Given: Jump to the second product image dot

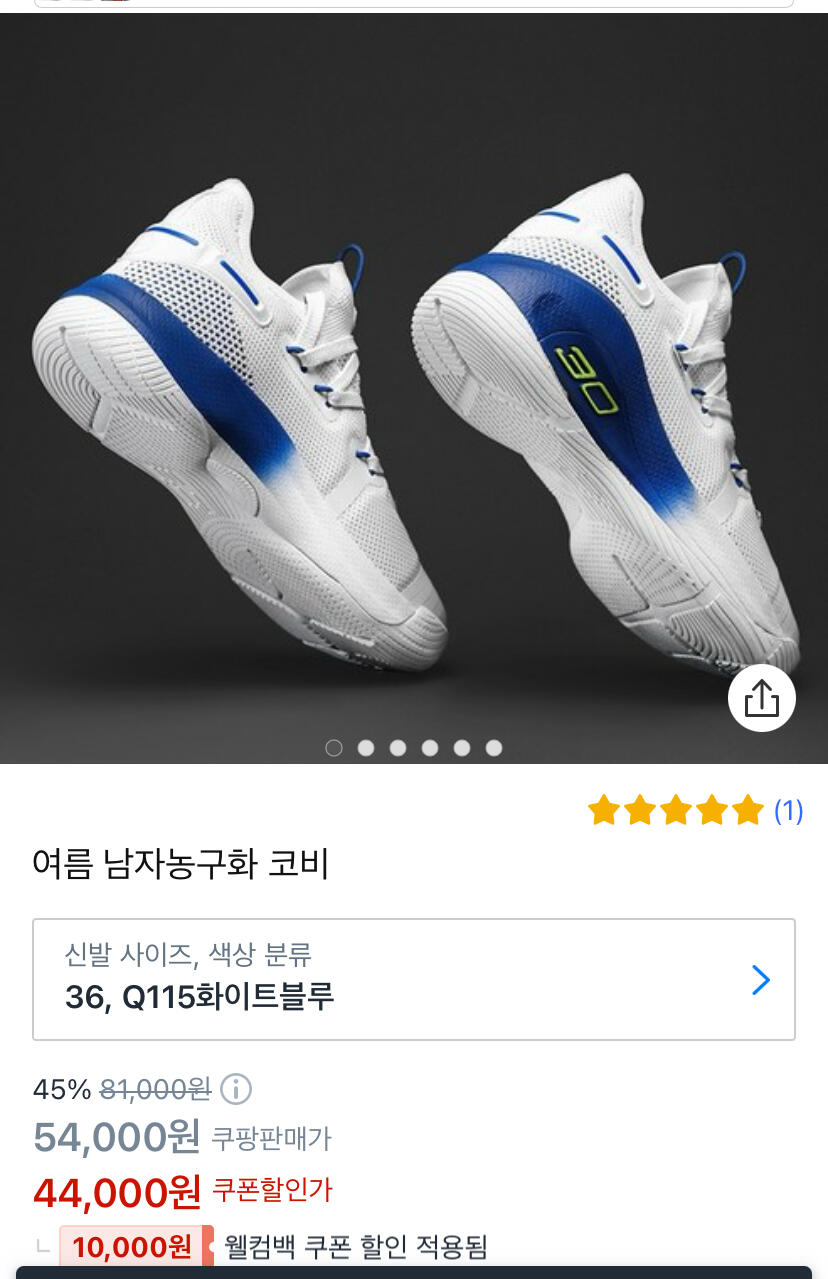Looking at the screenshot, I should click(366, 748).
